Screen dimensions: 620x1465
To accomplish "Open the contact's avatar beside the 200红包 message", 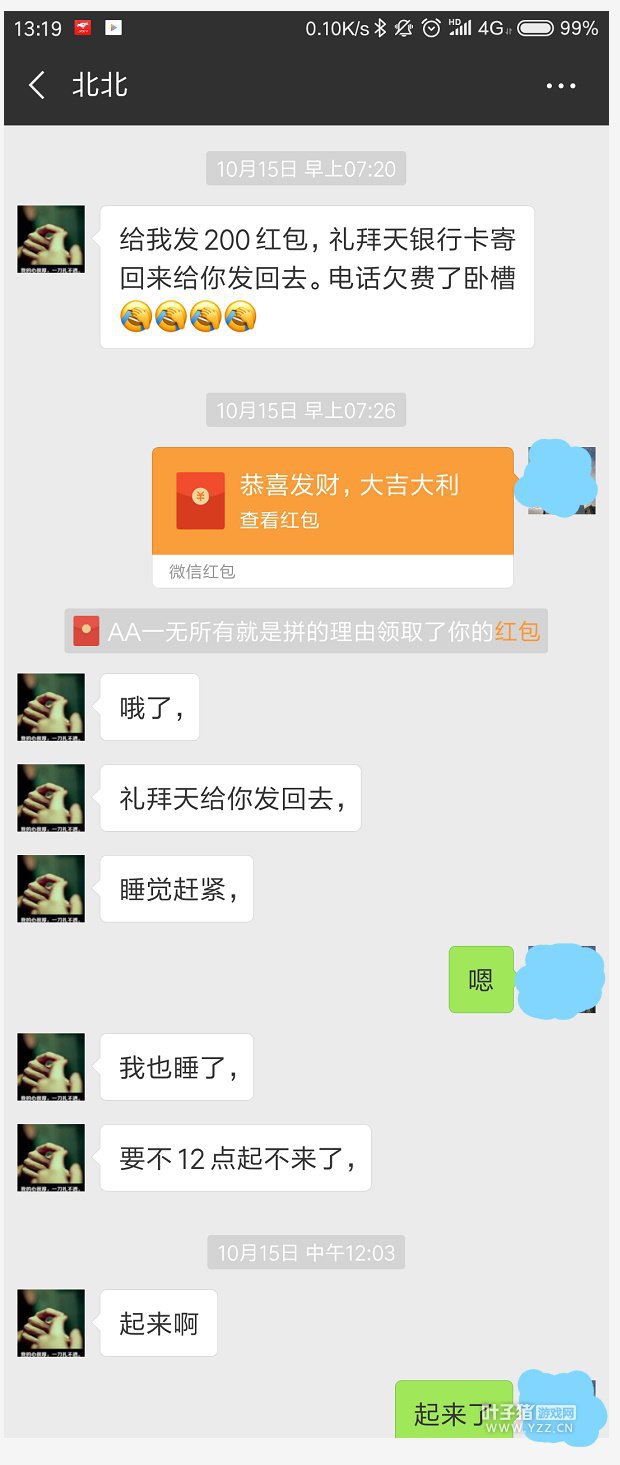I will pyautogui.click(x=51, y=239).
